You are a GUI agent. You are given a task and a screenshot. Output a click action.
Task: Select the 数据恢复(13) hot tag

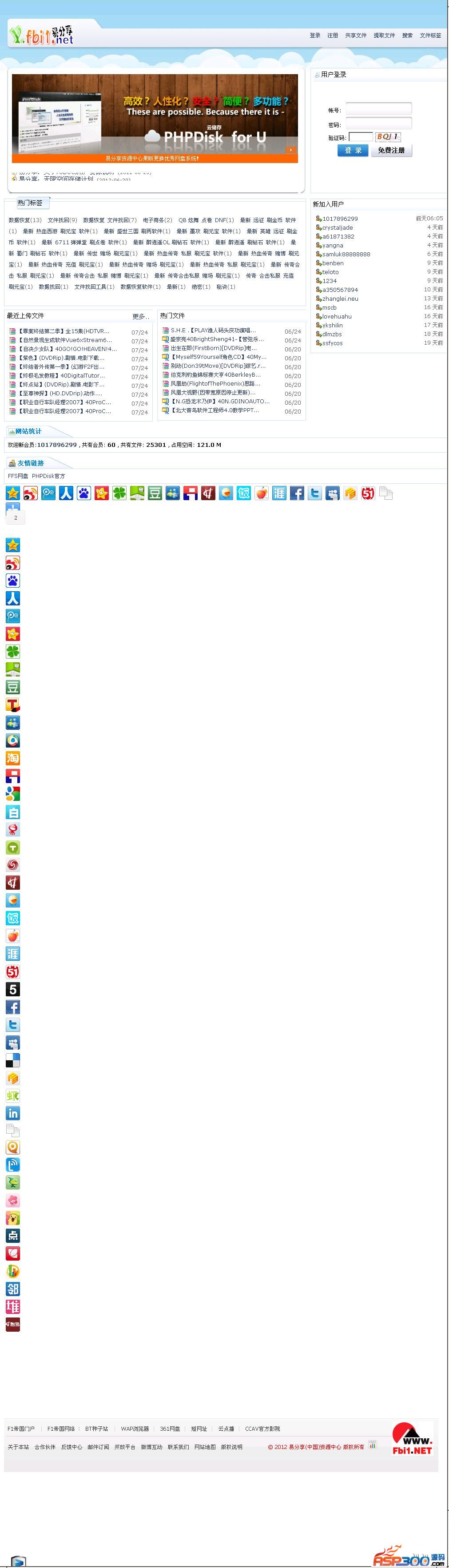point(25,220)
